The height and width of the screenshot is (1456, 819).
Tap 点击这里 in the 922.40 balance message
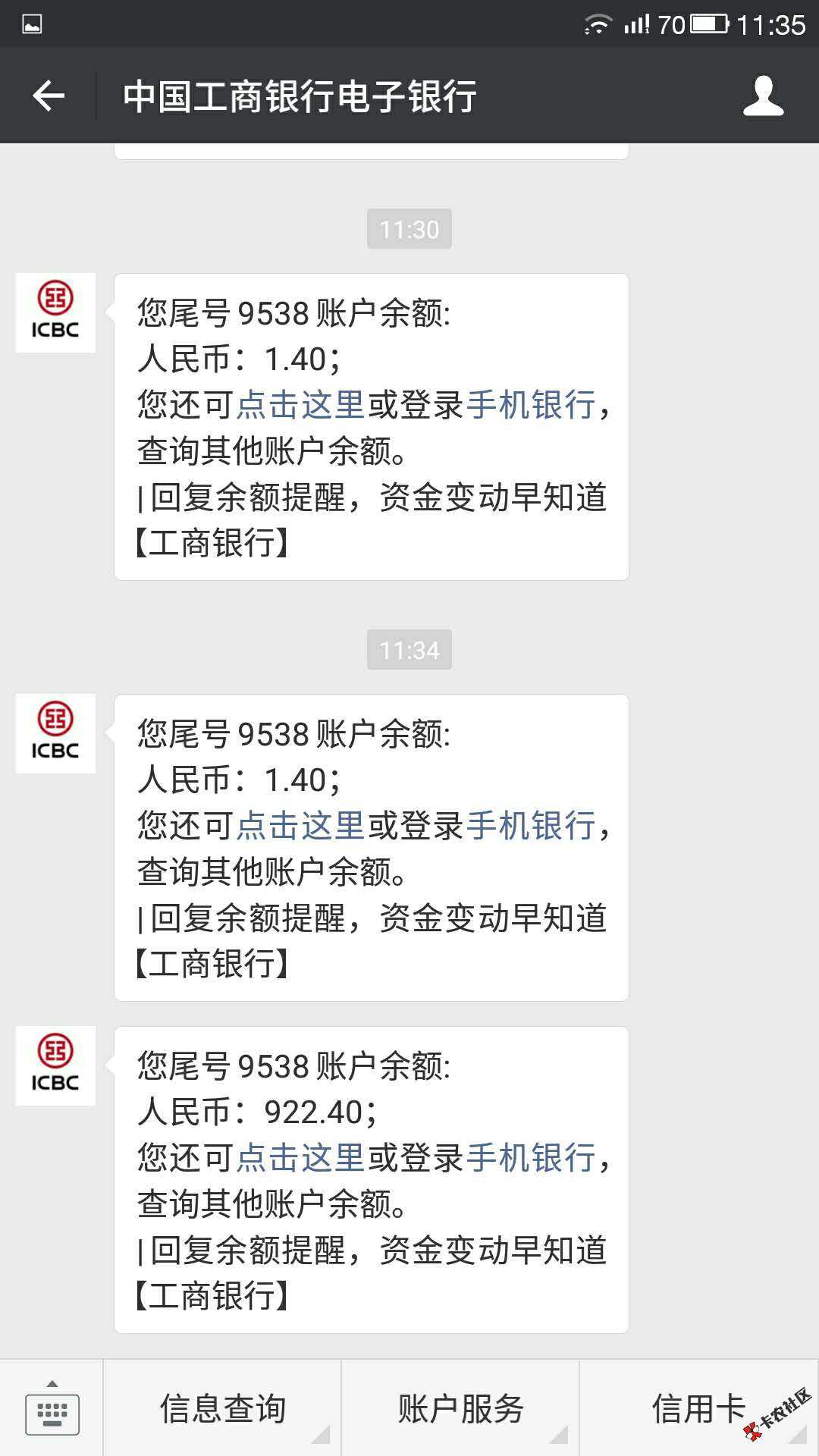coord(301,1158)
